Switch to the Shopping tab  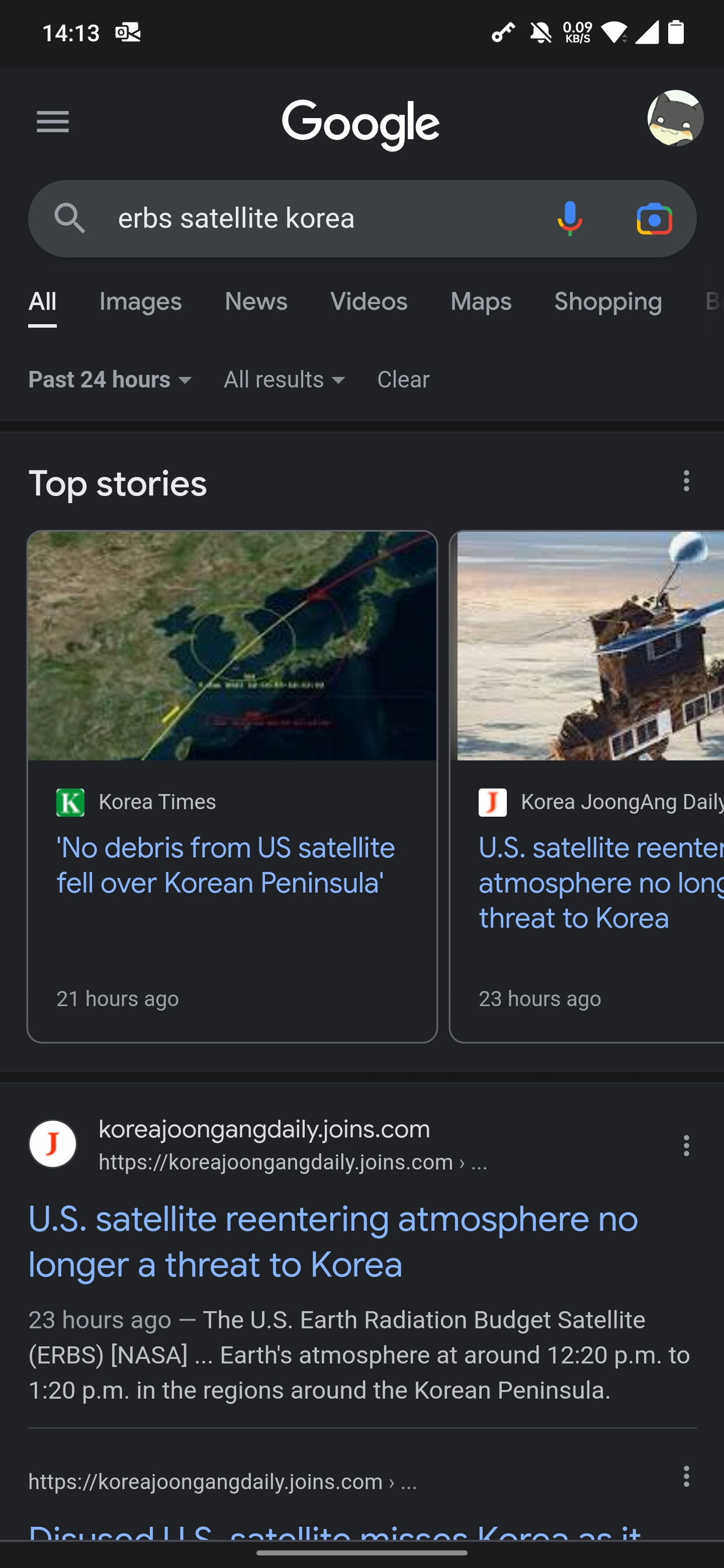coord(608,302)
